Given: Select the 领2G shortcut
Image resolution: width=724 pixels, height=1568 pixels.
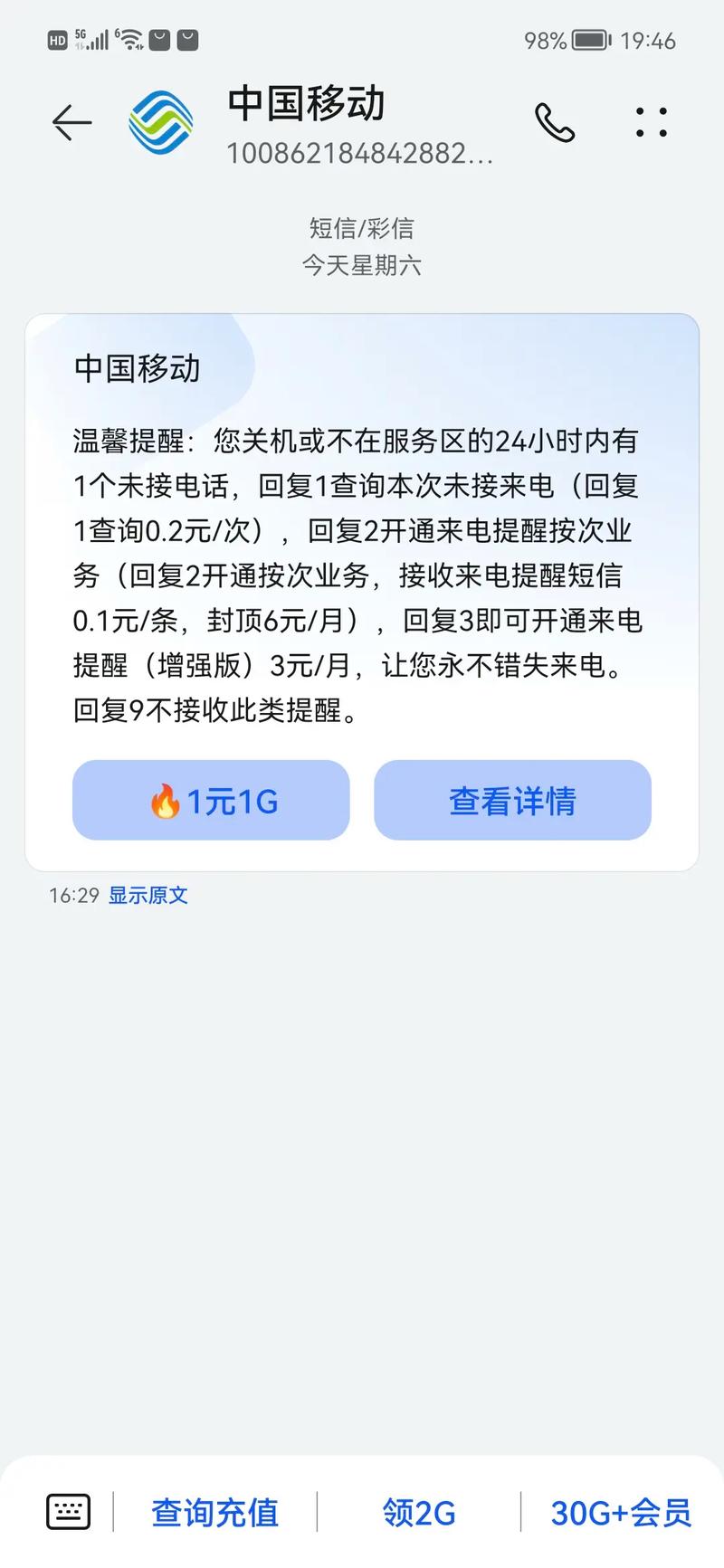Looking at the screenshot, I should [418, 1512].
